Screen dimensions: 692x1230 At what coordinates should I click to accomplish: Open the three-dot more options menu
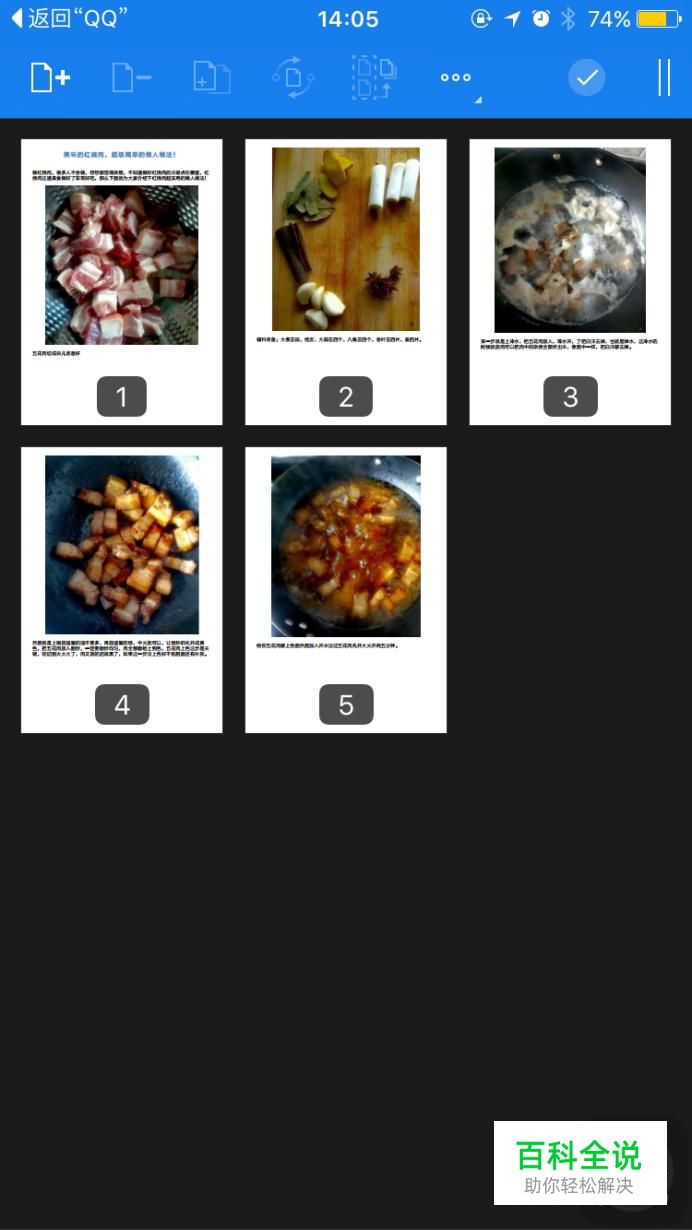click(x=456, y=77)
